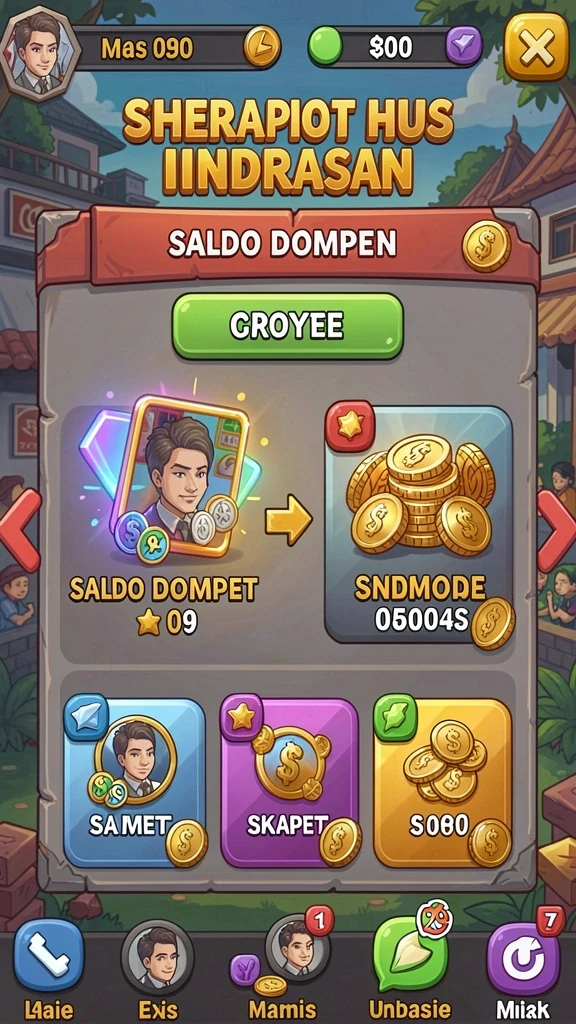Tap the green CROYEE button
This screenshot has width=576, height=1024.
(287, 326)
